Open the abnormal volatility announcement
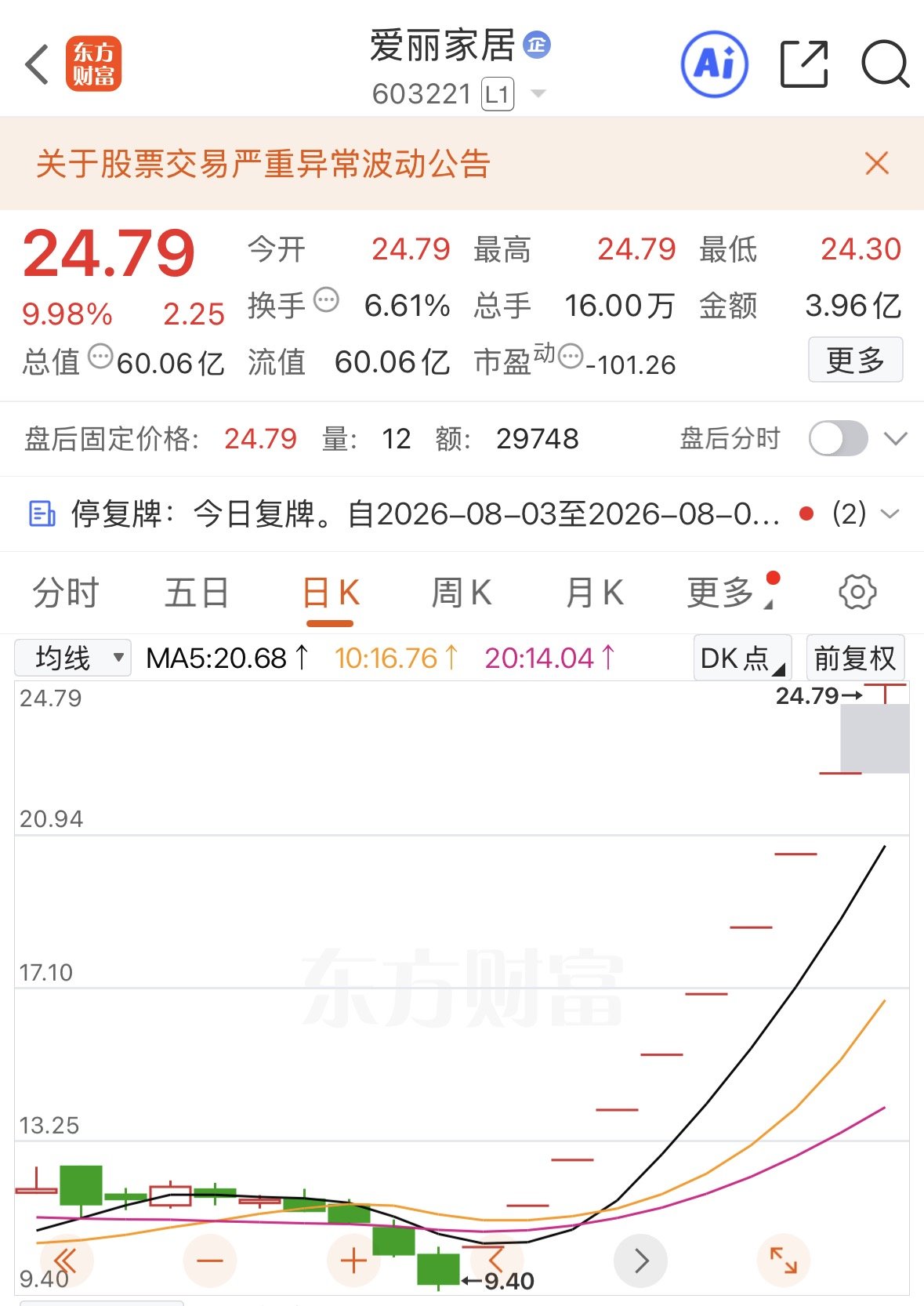924x1306 pixels. (263, 164)
